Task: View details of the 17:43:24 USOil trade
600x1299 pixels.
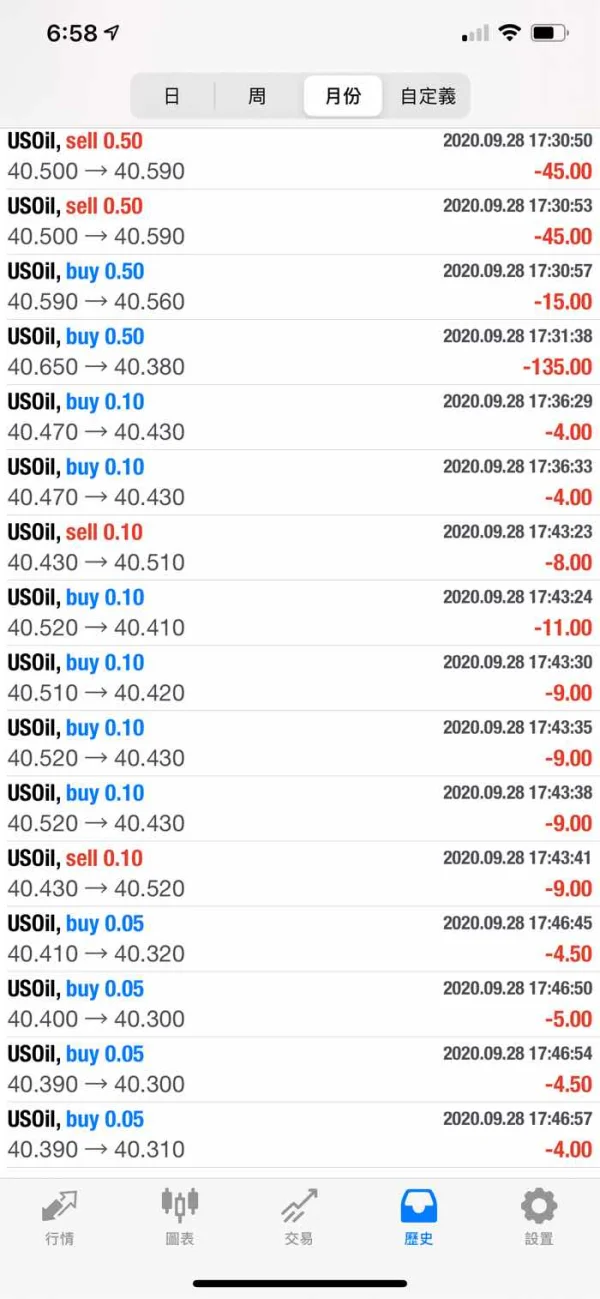Action: coord(300,613)
